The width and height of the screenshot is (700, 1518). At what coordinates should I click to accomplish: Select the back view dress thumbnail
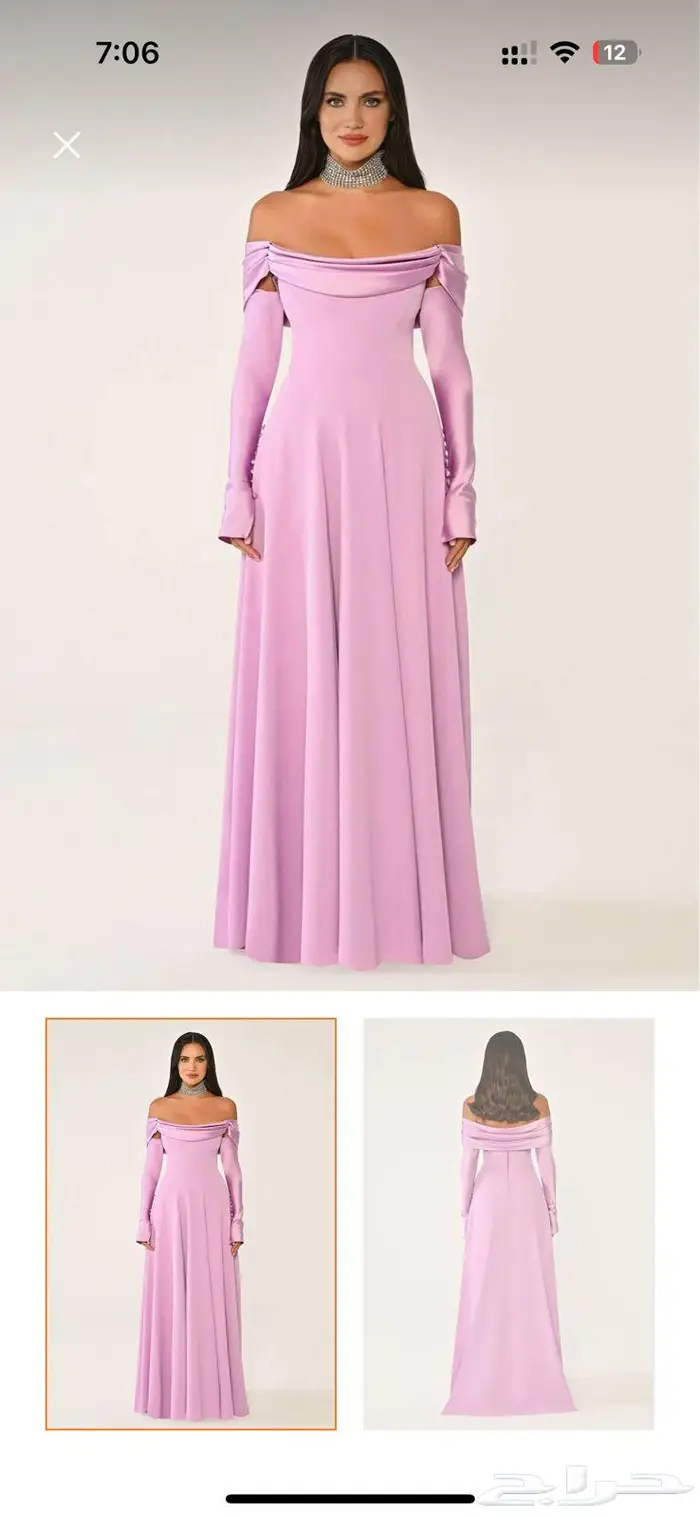tap(508, 1223)
